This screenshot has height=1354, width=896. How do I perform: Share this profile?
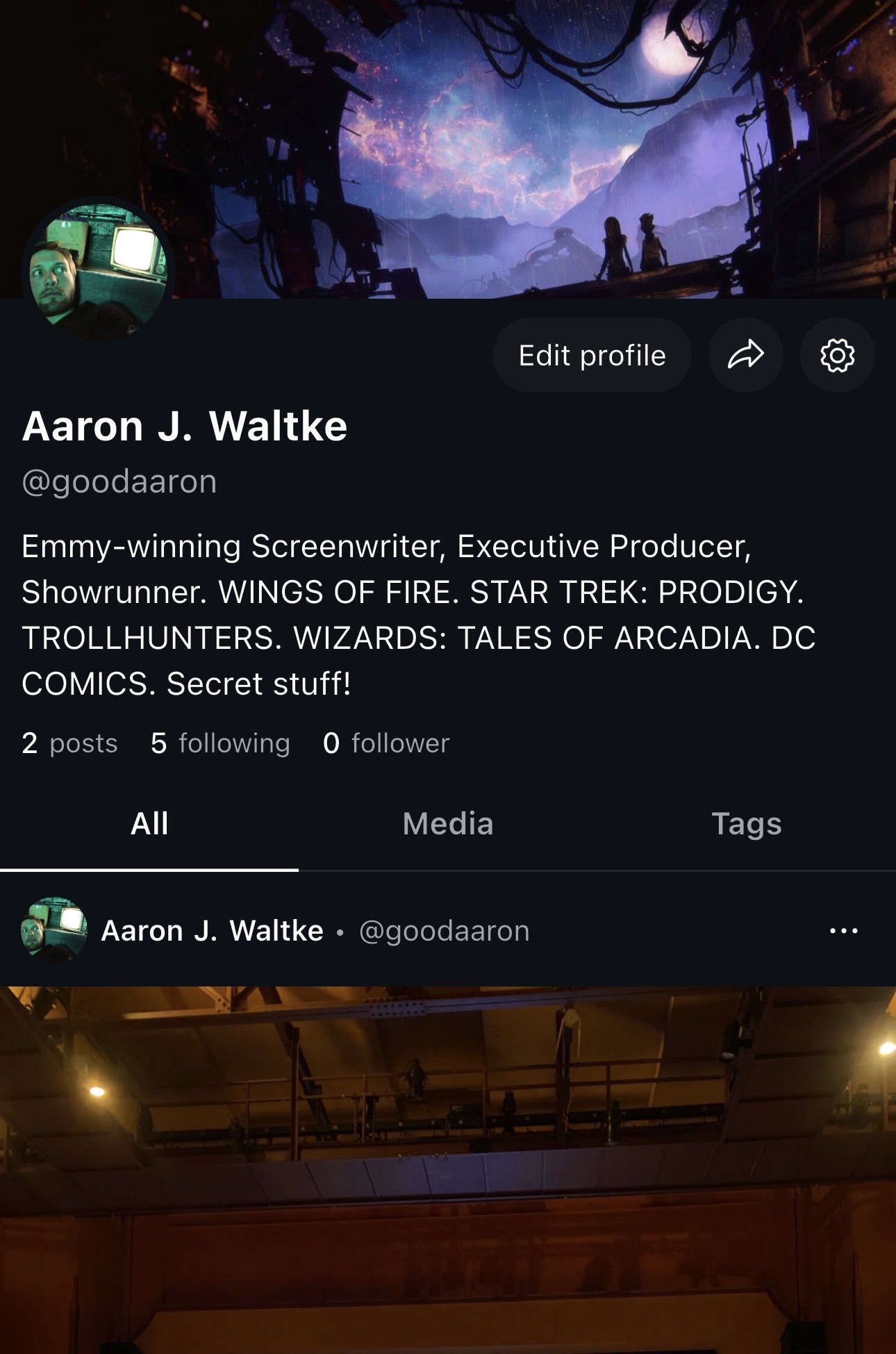click(745, 356)
